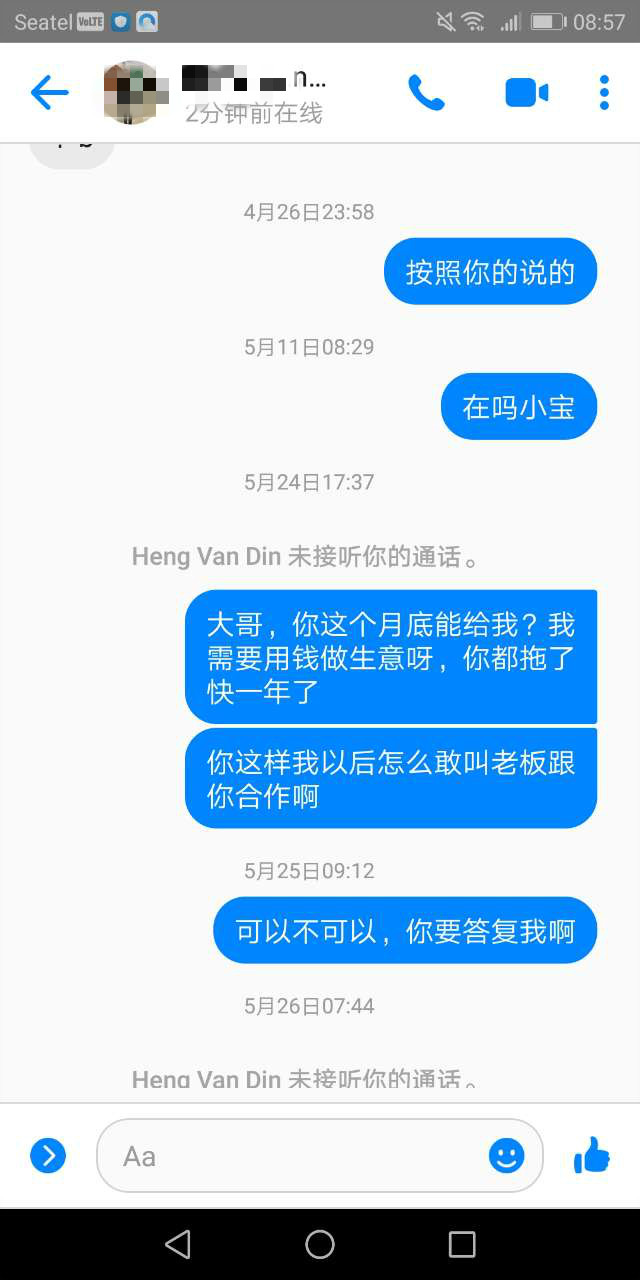This screenshot has height=1280, width=640.
Task: Go back to the chat list
Action: (49, 93)
